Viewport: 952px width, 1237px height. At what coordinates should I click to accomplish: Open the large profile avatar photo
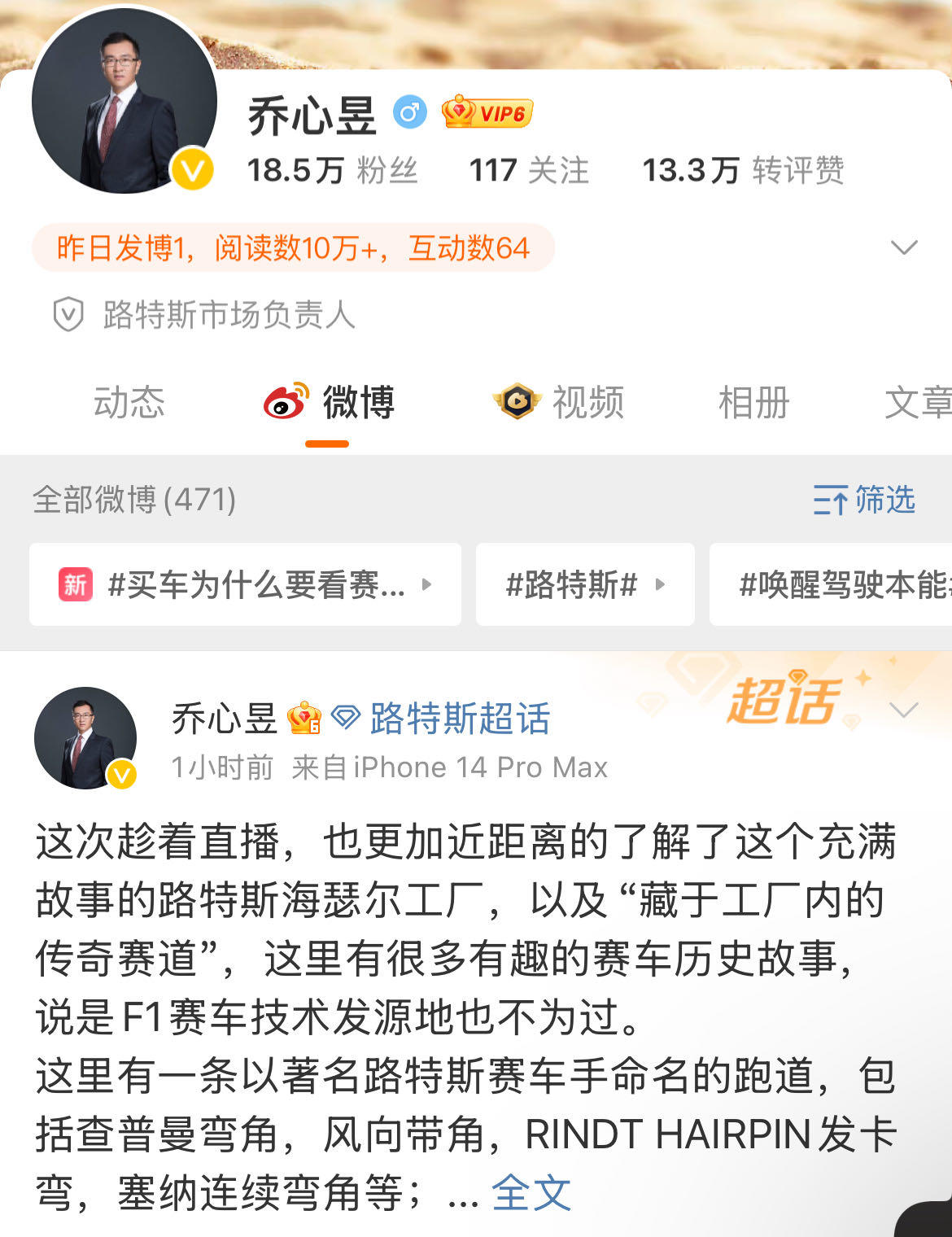pyautogui.click(x=124, y=102)
